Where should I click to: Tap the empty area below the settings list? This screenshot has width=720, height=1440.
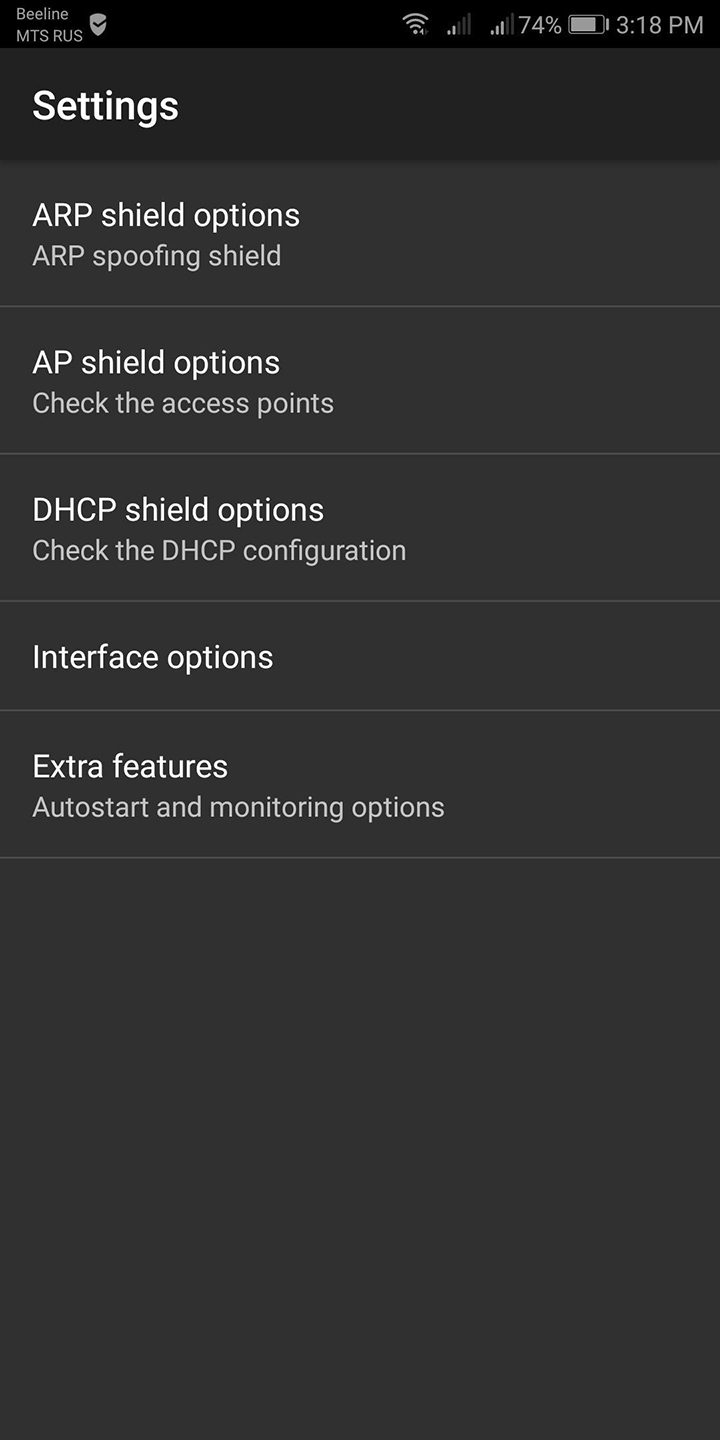[x=360, y=1150]
